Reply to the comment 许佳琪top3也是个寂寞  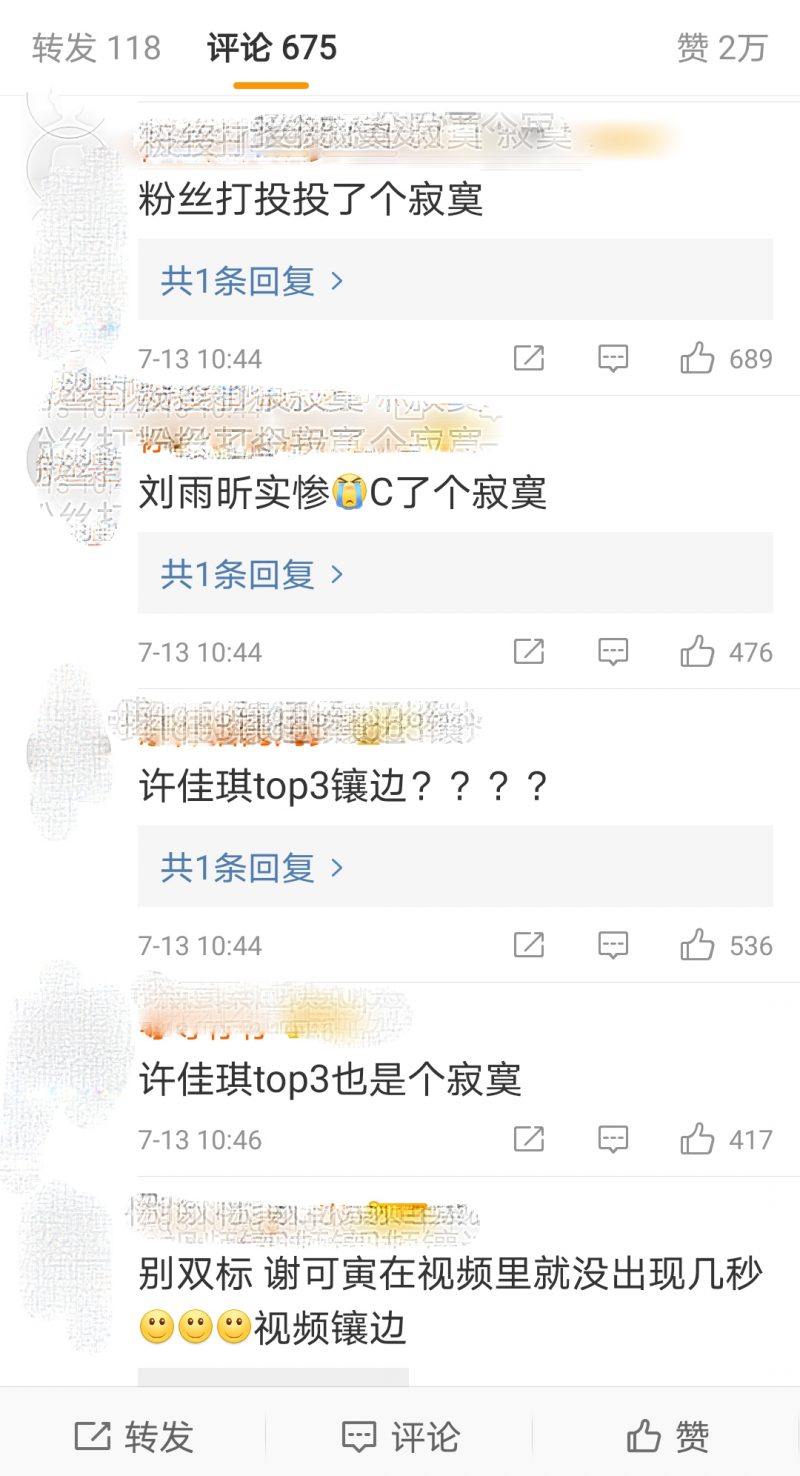click(x=612, y=1139)
